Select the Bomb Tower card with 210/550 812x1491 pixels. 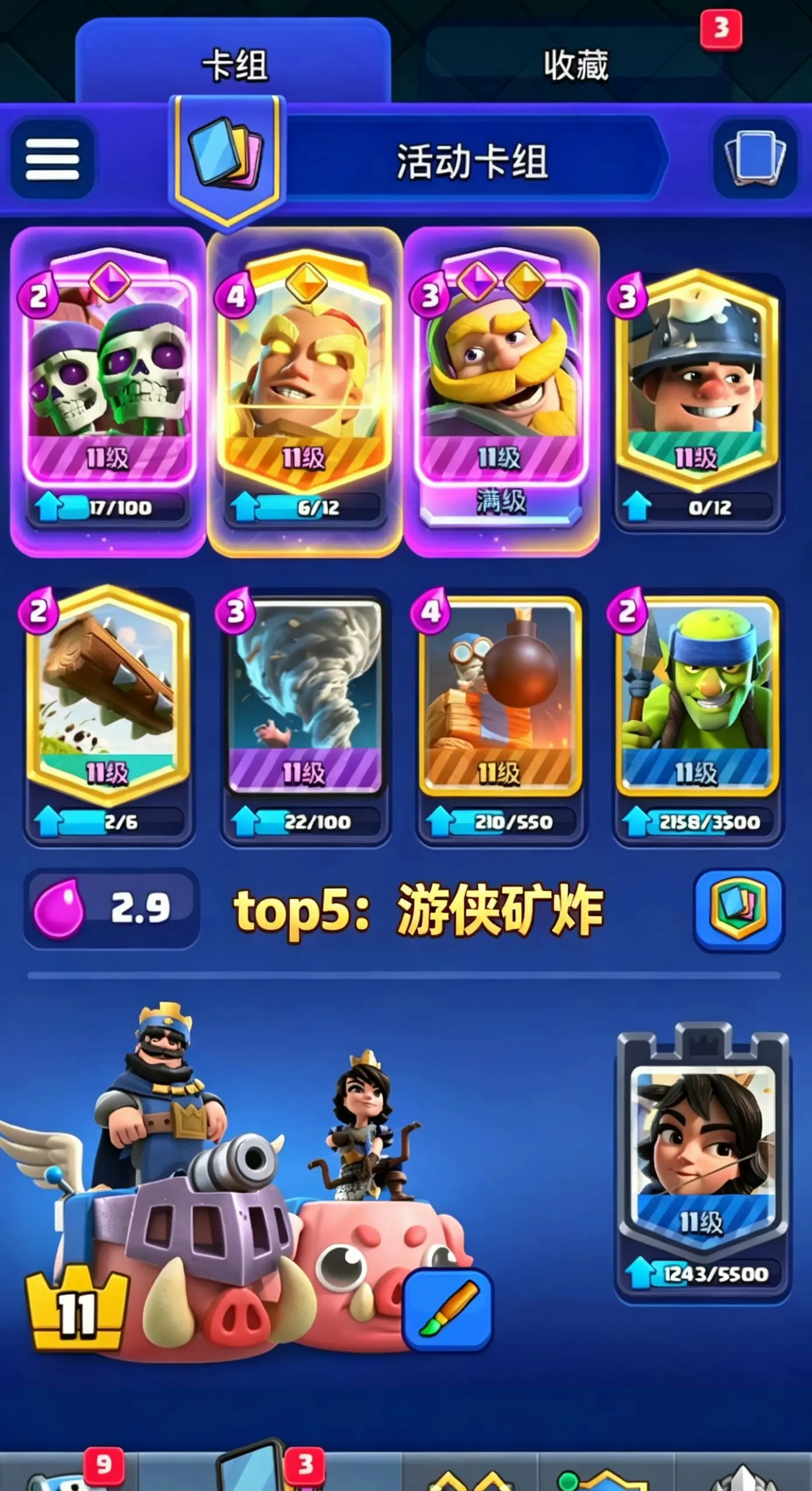coord(501,715)
